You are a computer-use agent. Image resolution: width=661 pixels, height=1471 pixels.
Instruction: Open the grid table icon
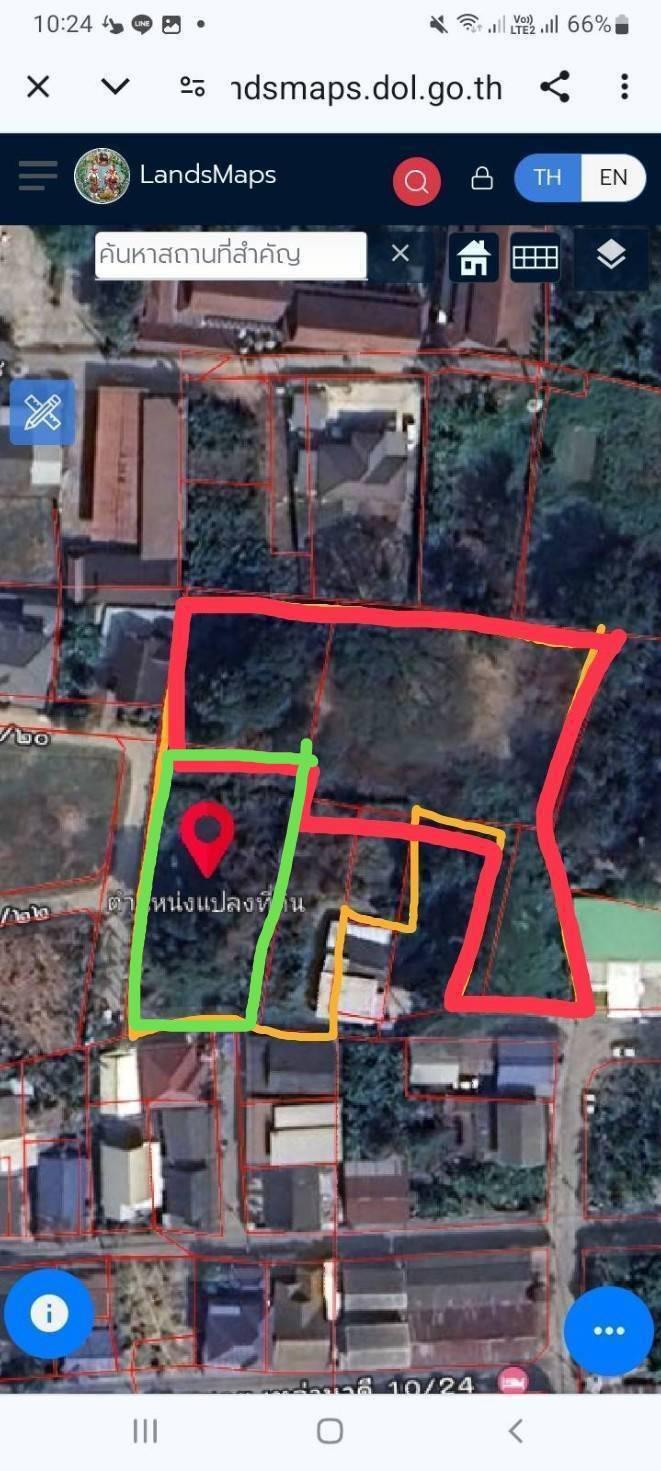(535, 258)
